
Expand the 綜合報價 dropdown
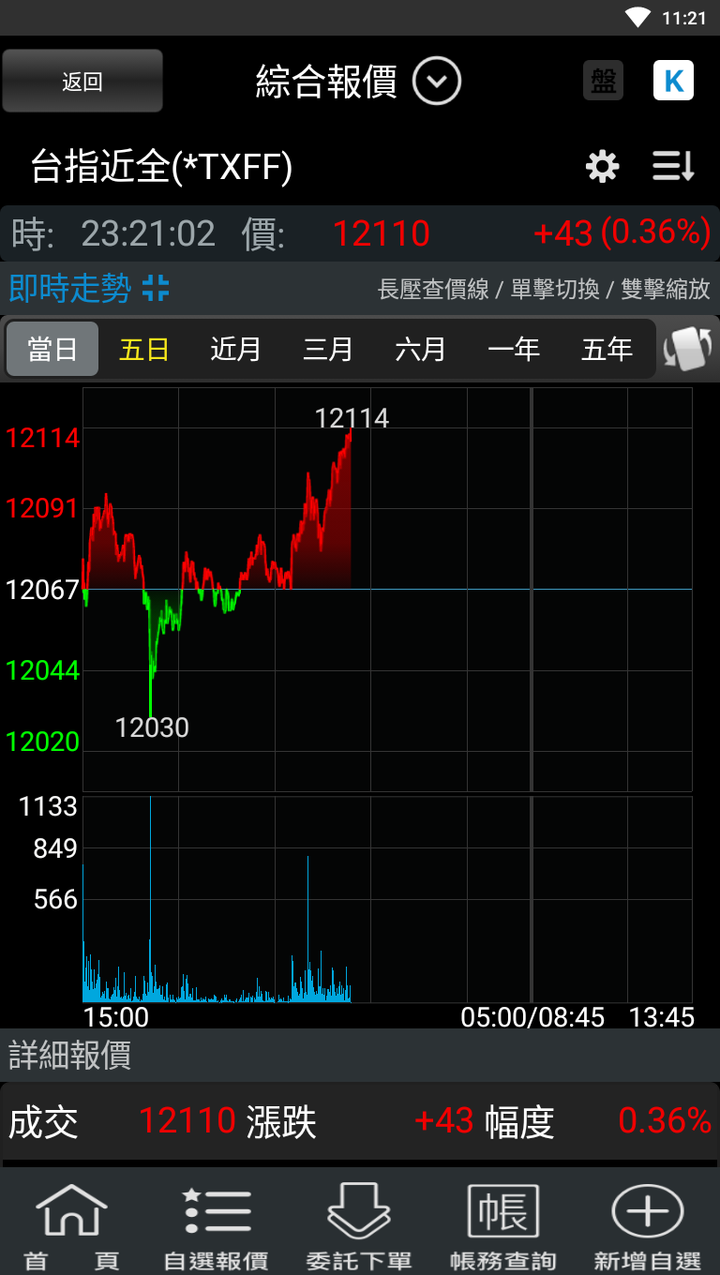coord(437,81)
